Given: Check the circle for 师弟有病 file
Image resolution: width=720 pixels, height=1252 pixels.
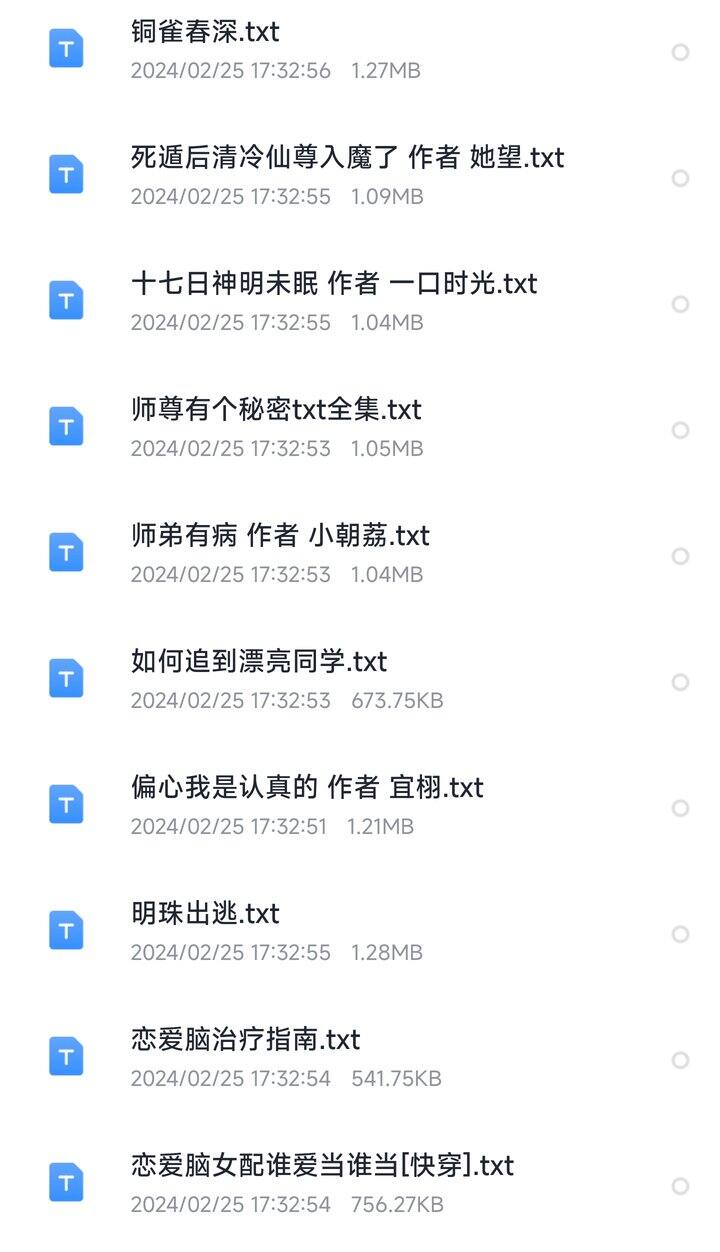Looking at the screenshot, I should [x=680, y=556].
